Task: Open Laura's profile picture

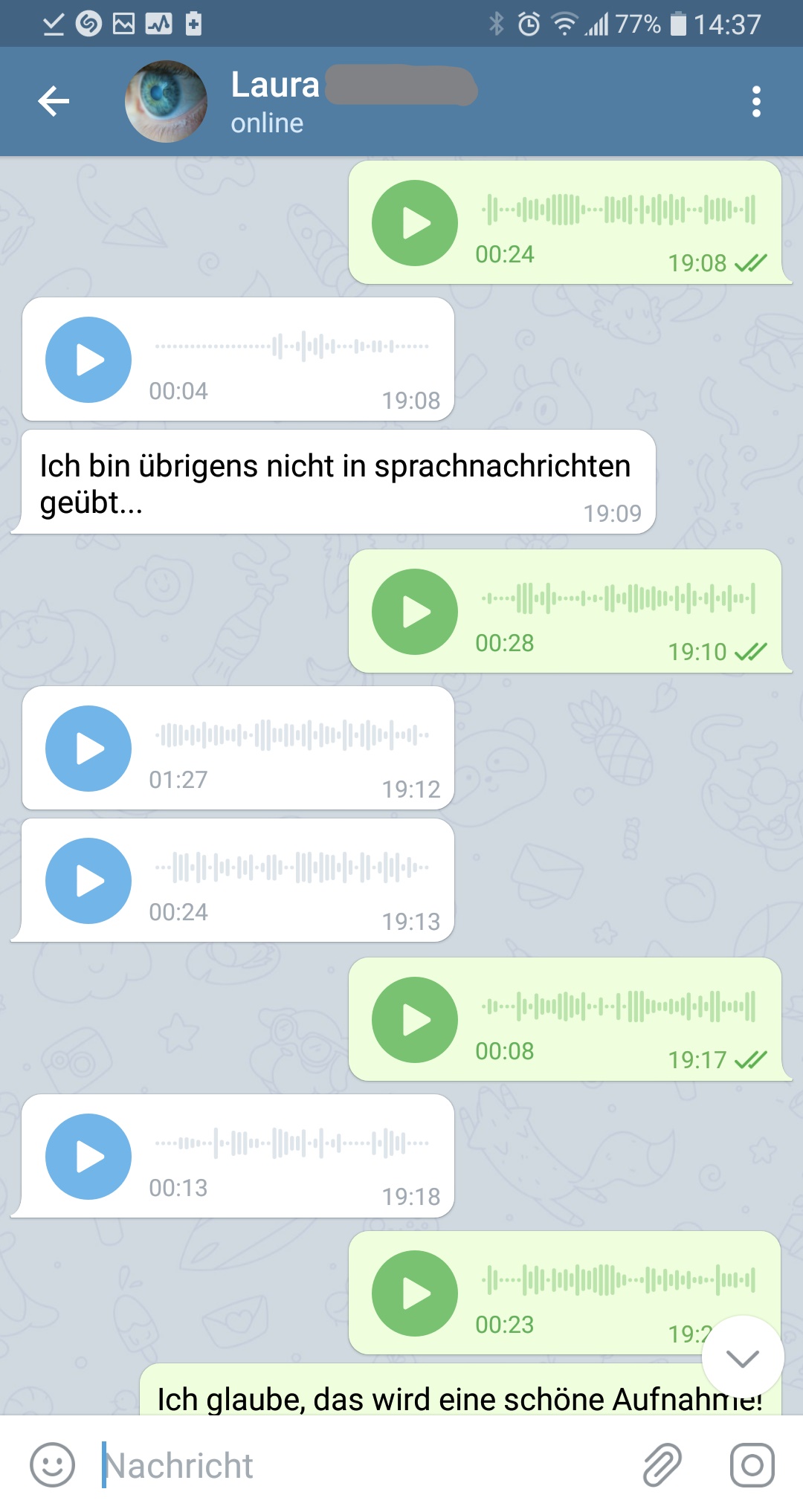Action: tap(166, 101)
